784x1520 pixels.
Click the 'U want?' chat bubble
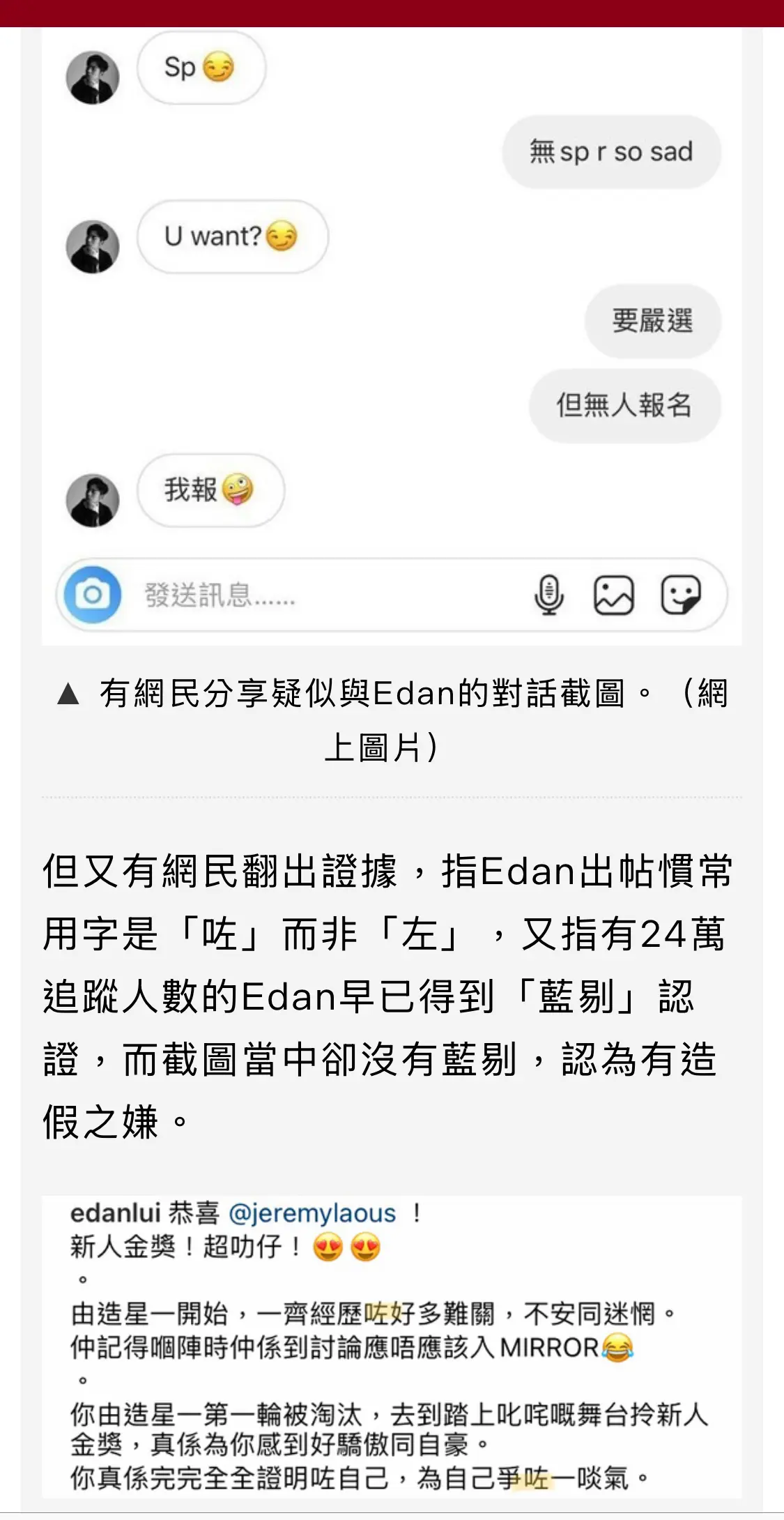tap(232, 237)
